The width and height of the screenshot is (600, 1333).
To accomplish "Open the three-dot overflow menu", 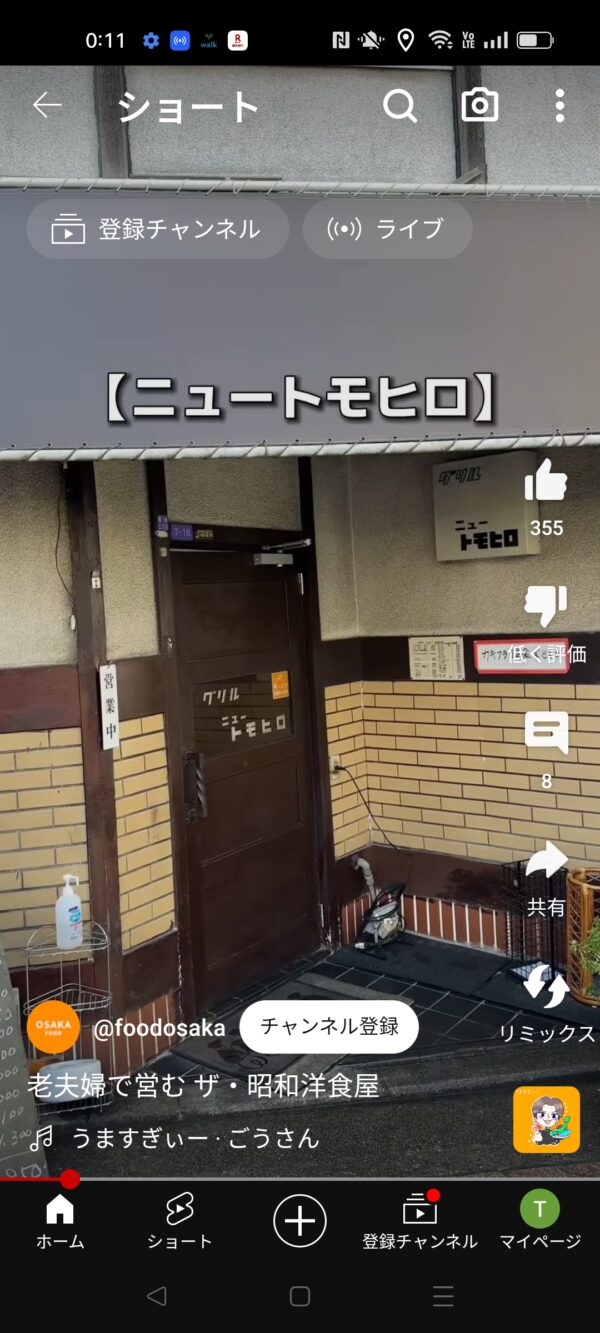I will 559,105.
